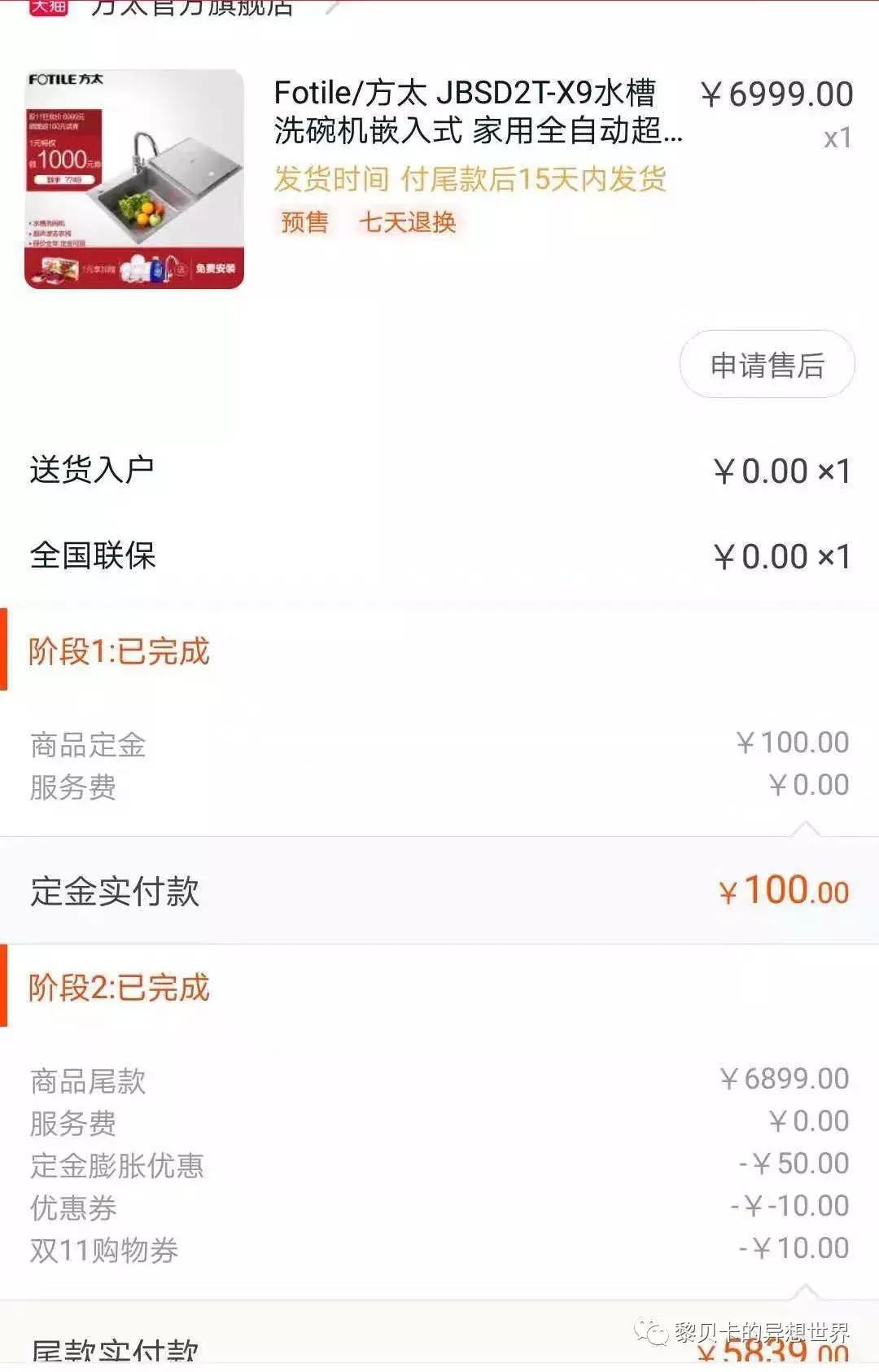Viewport: 879px width, 1372px height.
Task: Click the 七天退换 return policy tag
Action: (x=409, y=221)
